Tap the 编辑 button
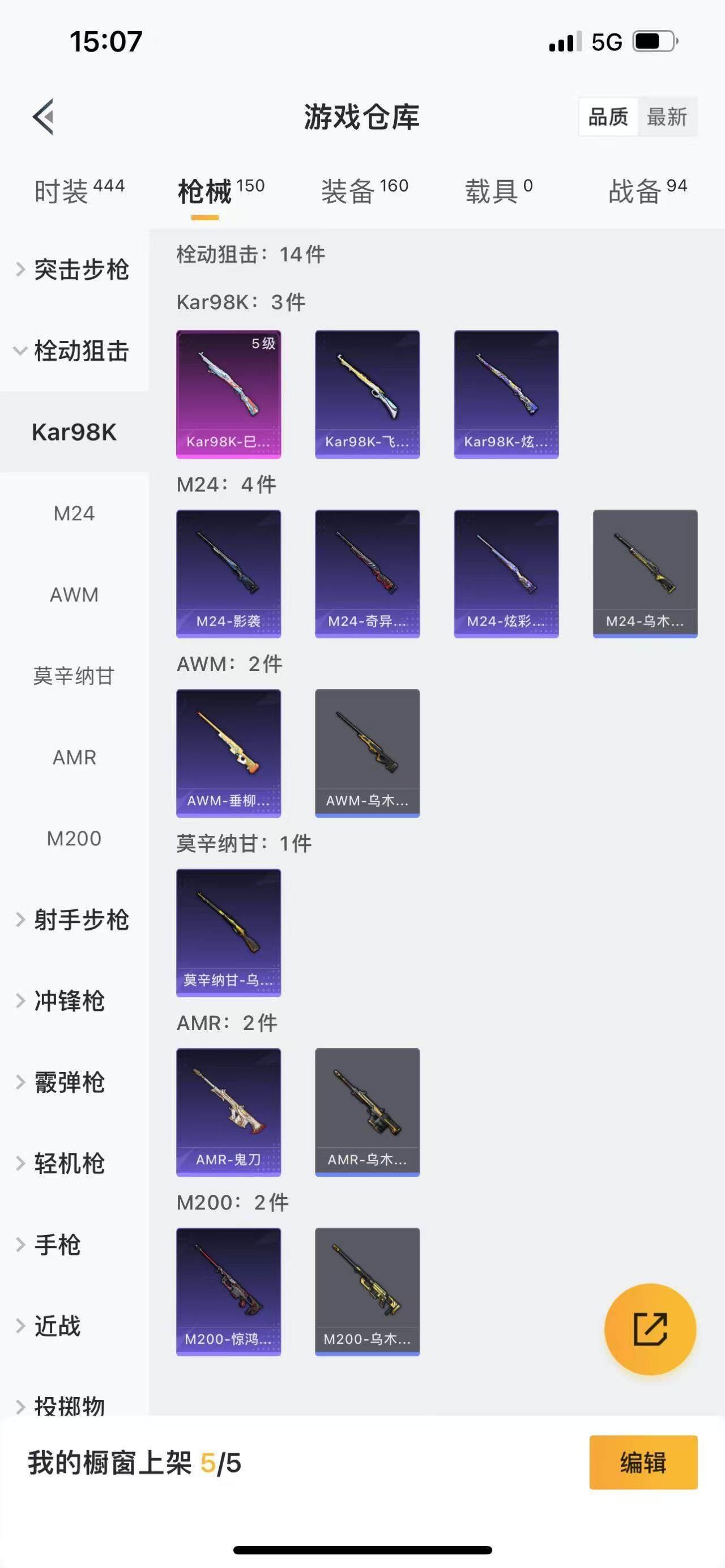This screenshot has height=1568, width=725. tap(643, 1462)
